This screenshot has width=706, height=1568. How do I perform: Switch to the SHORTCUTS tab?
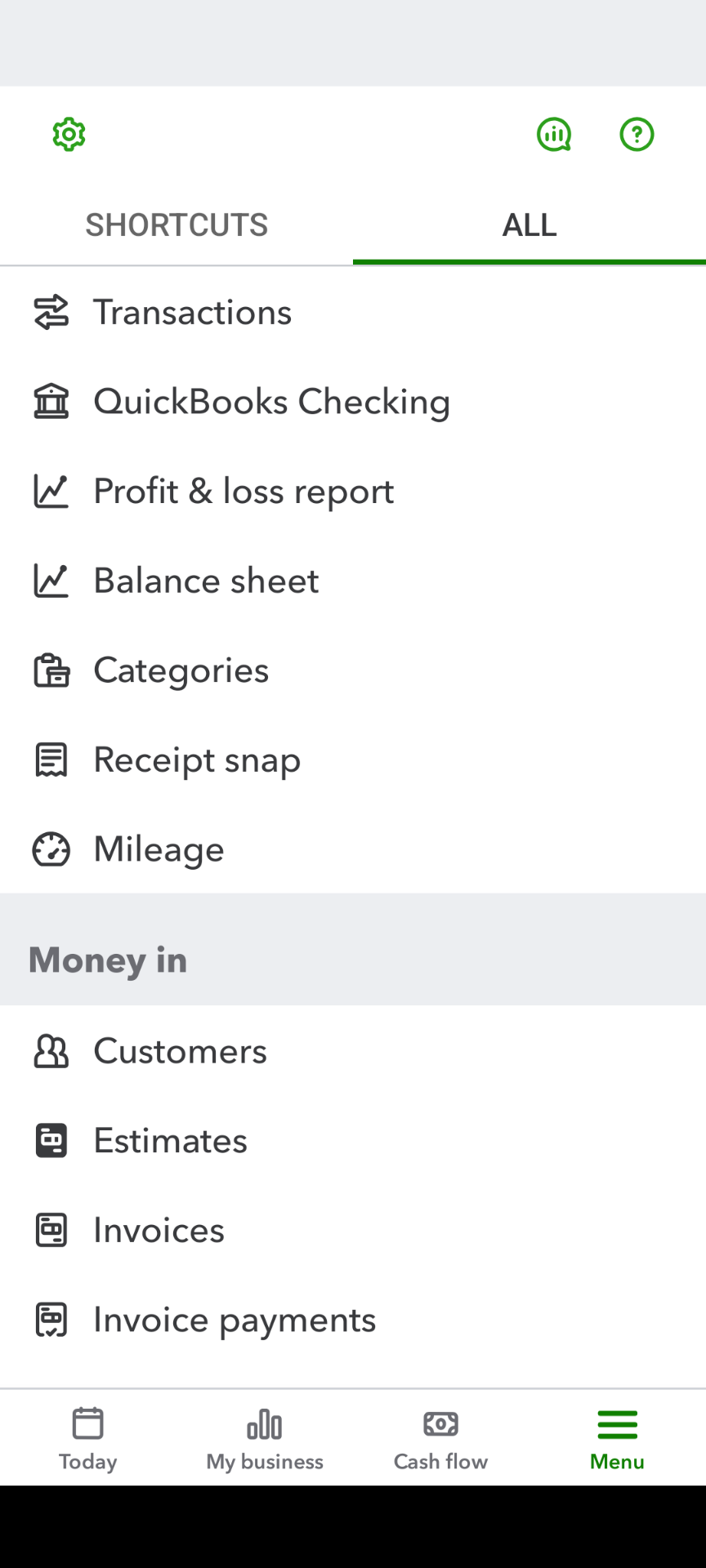click(x=176, y=225)
